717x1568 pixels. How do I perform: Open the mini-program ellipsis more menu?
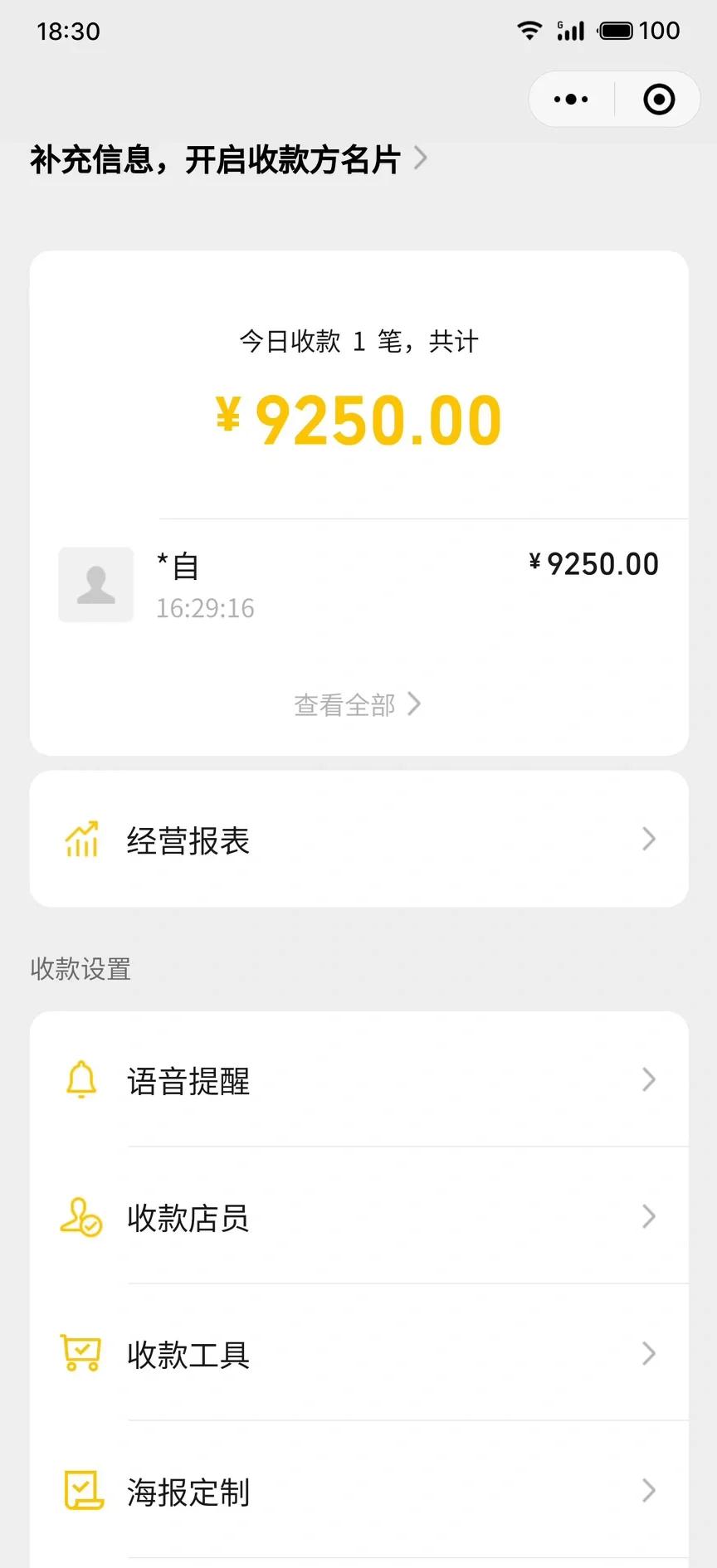click(x=569, y=99)
